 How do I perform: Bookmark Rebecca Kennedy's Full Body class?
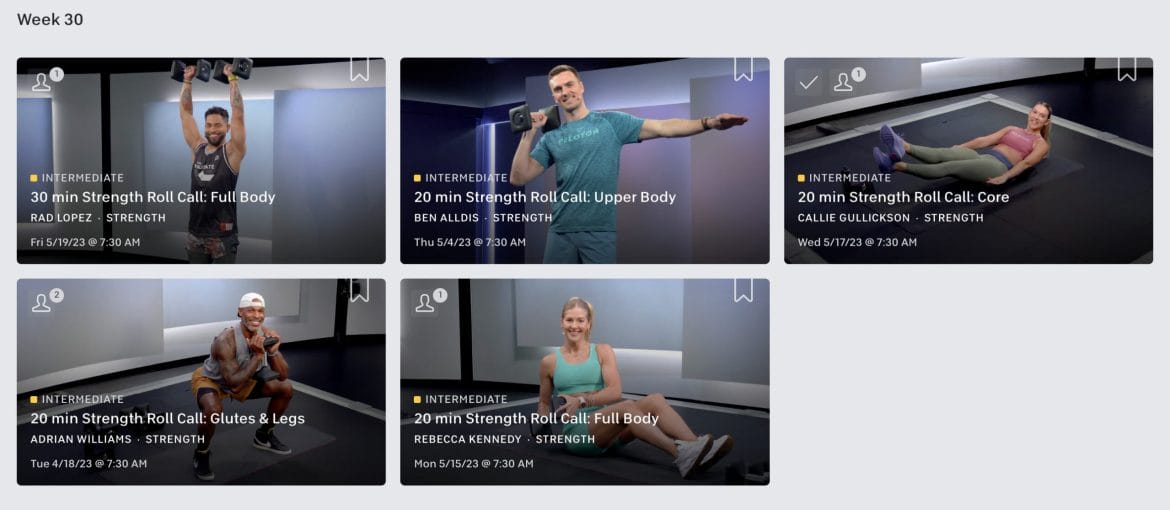pyautogui.click(x=743, y=290)
